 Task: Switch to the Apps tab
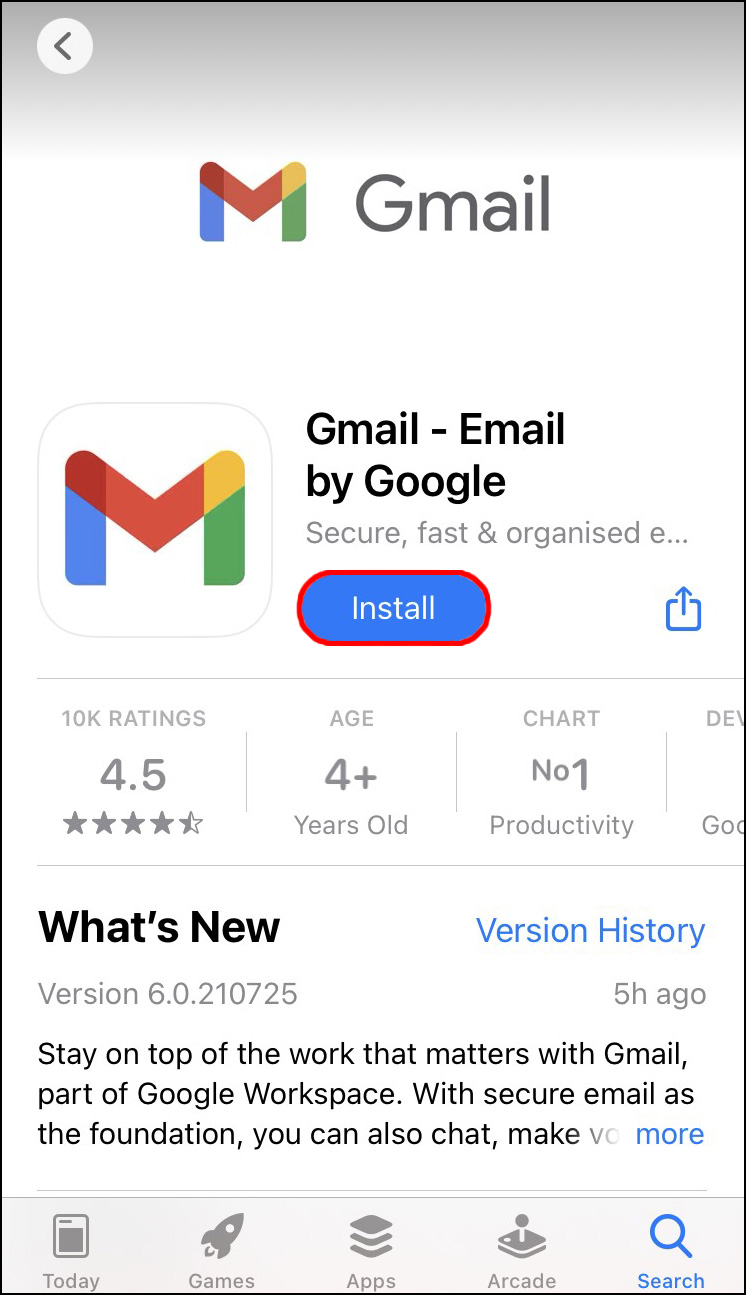371,1250
